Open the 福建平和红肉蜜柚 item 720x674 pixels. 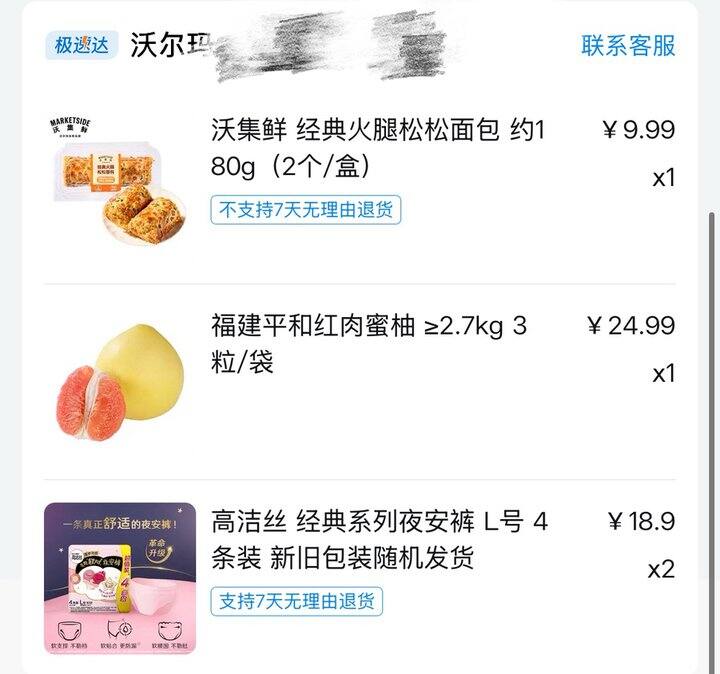[x=368, y=343]
